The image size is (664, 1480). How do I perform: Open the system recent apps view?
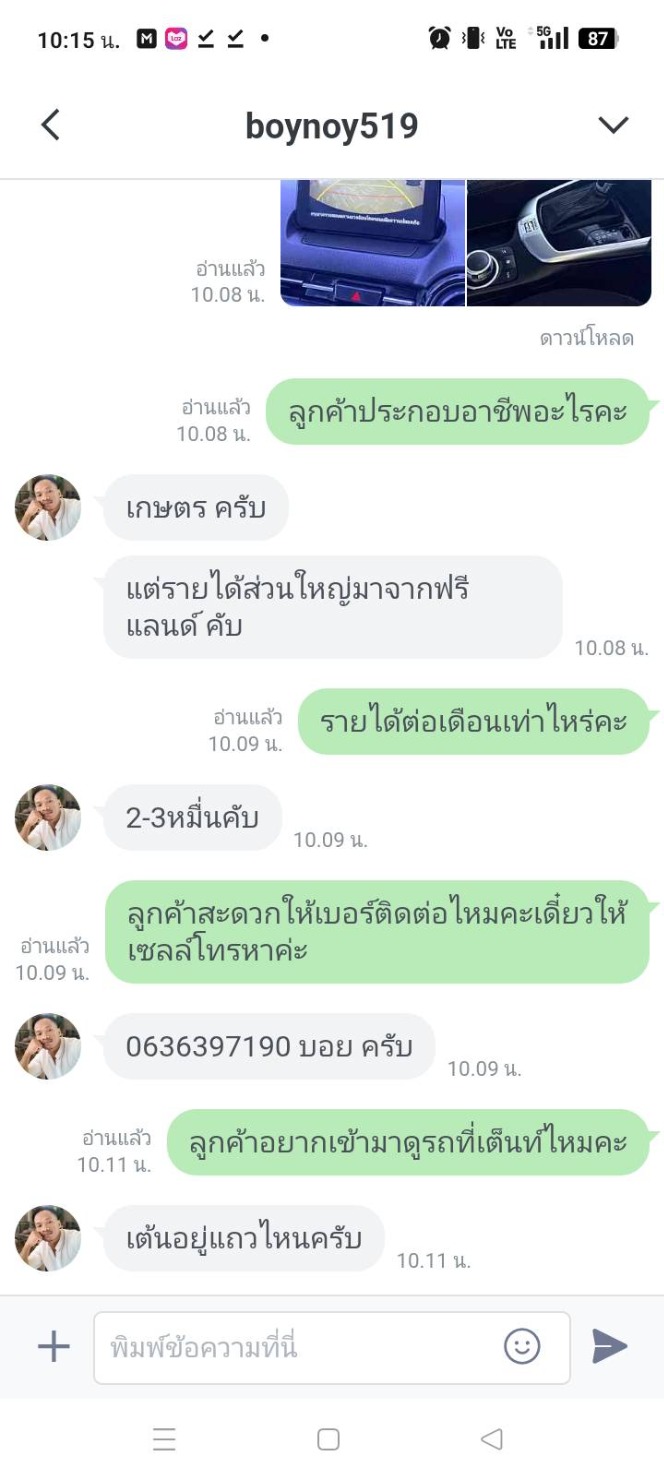(164, 1439)
